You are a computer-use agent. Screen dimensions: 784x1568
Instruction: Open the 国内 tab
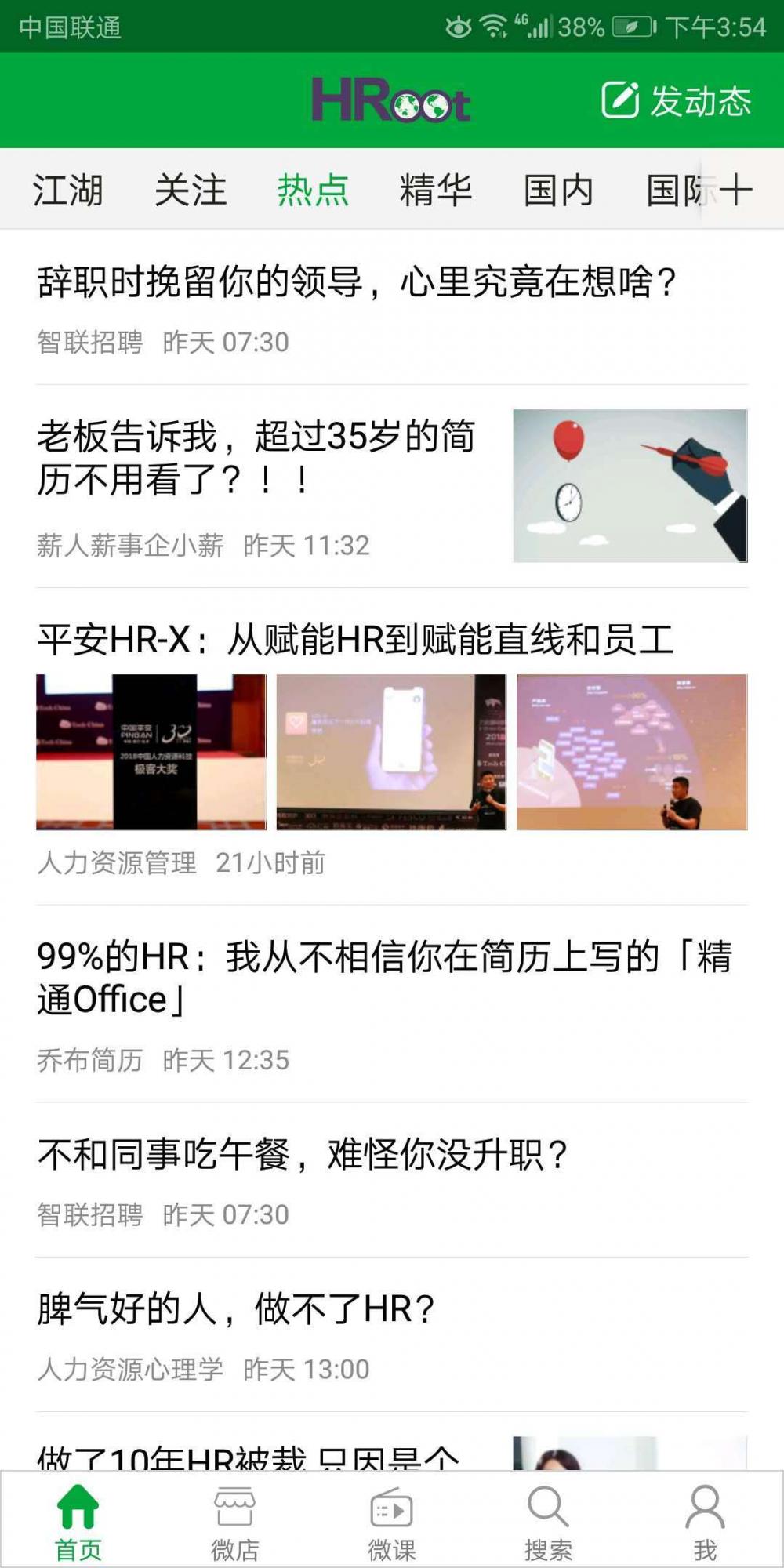(558, 191)
